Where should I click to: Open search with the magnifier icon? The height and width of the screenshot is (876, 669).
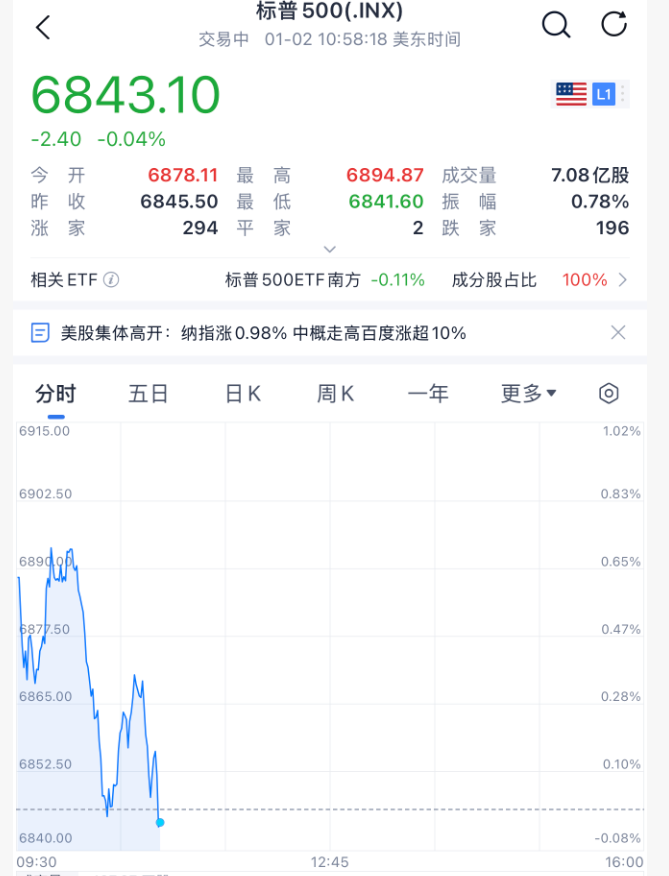coord(556,24)
